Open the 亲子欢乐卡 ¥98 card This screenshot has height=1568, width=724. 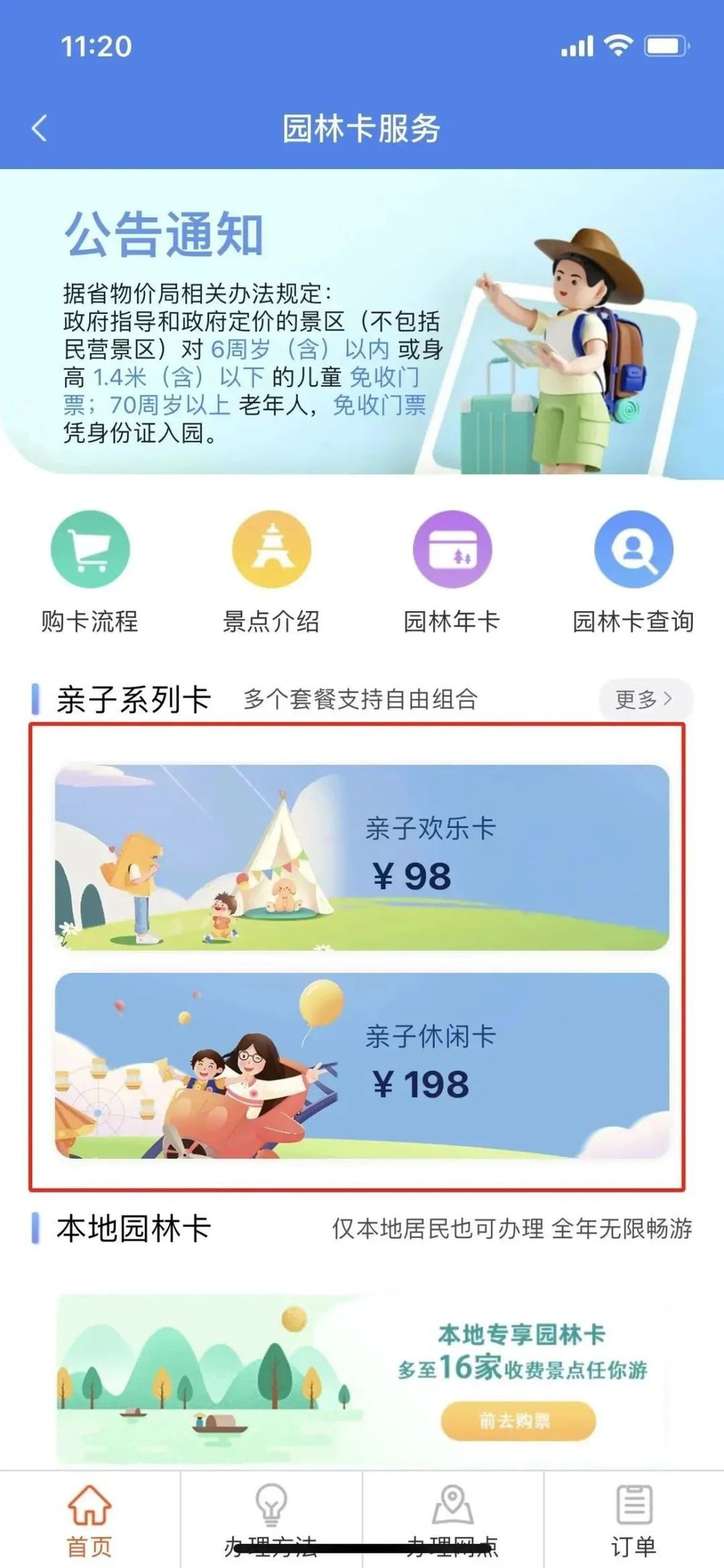click(x=362, y=857)
